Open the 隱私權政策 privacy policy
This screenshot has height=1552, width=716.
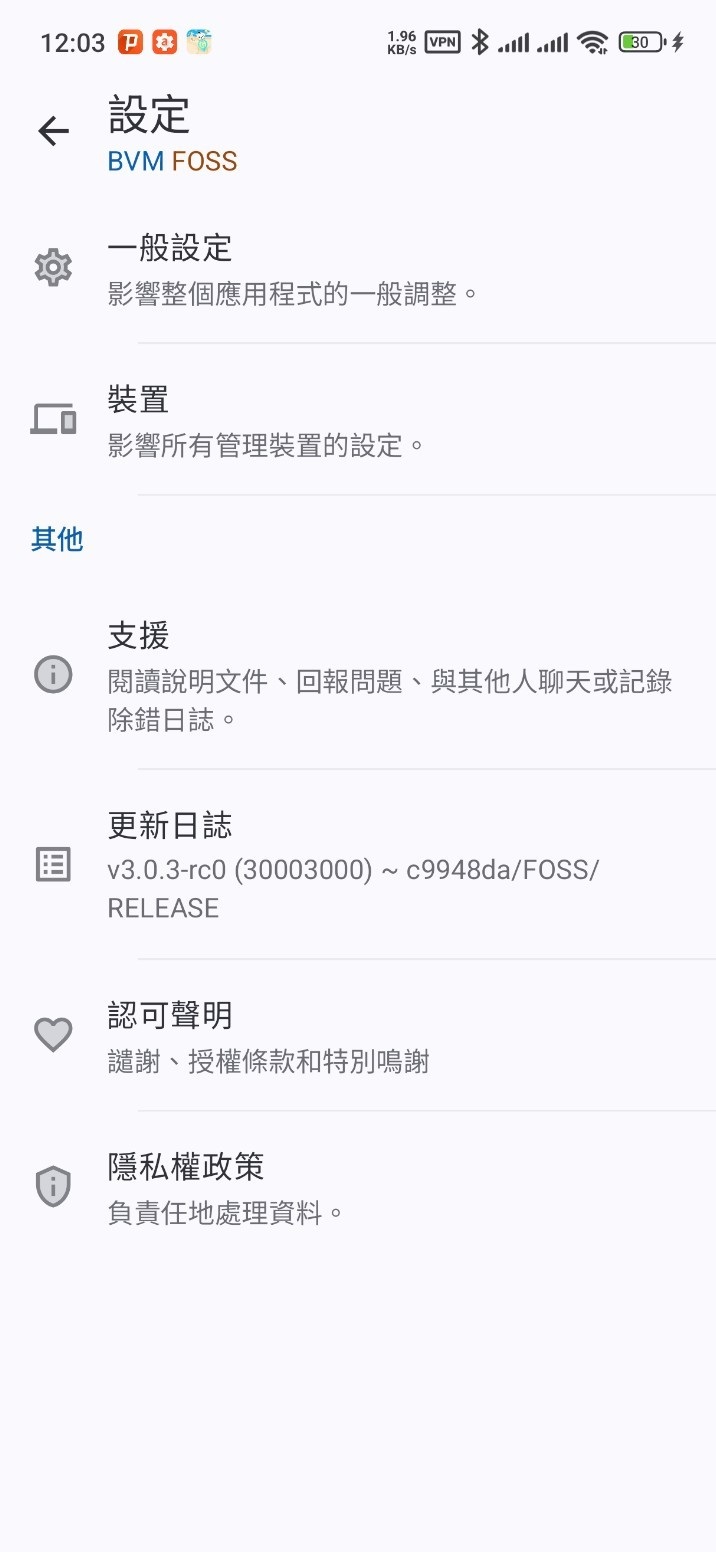coord(358,1188)
